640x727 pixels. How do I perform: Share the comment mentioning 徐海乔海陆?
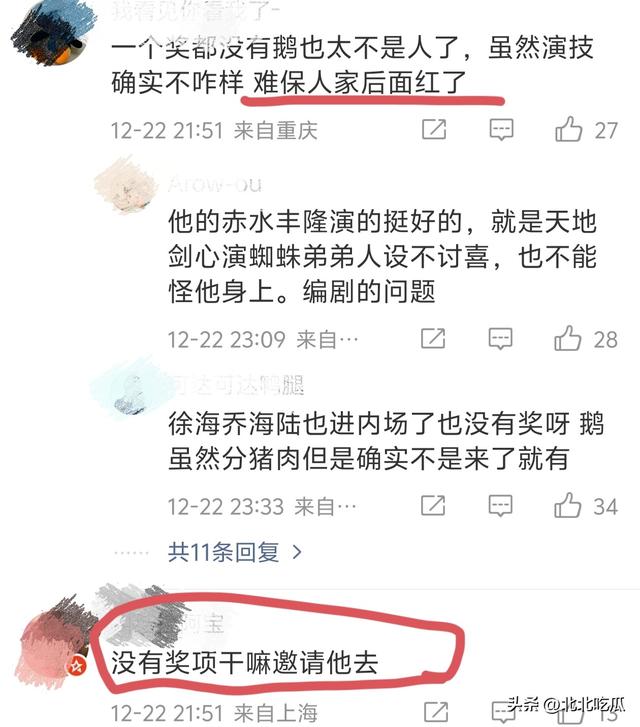click(x=433, y=506)
